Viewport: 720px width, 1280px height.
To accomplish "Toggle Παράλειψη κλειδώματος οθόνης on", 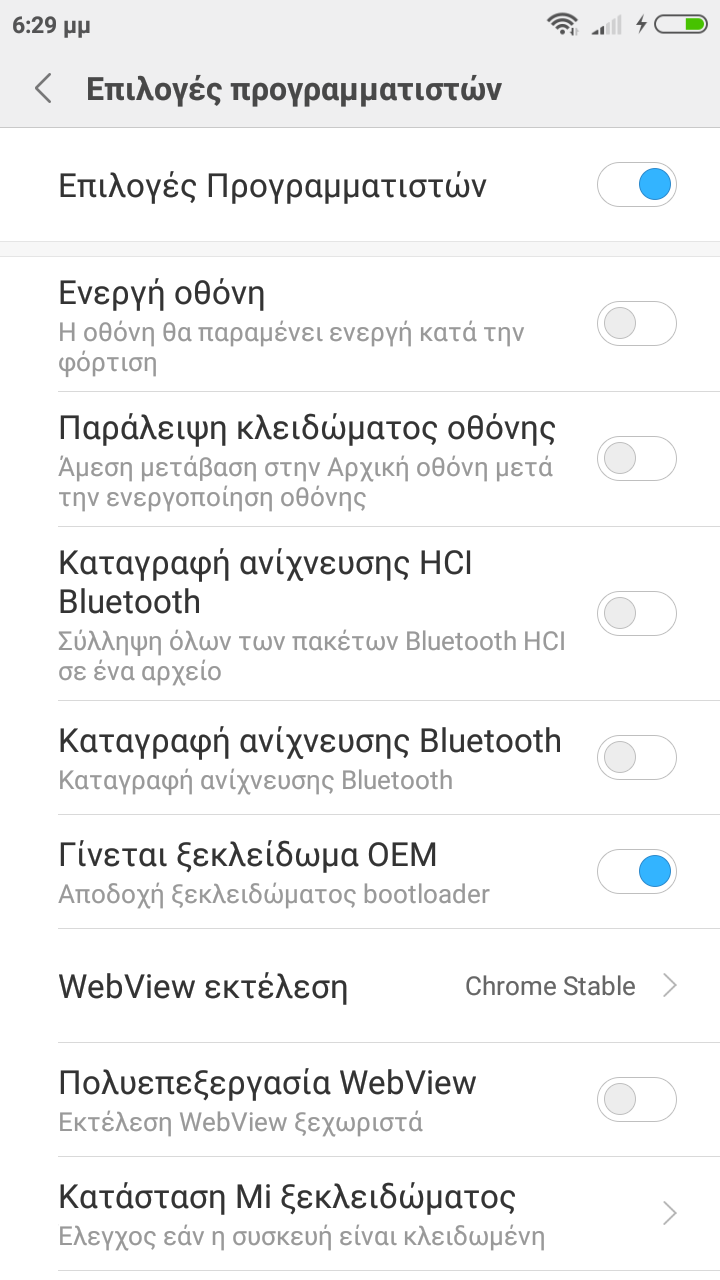I will (636, 459).
